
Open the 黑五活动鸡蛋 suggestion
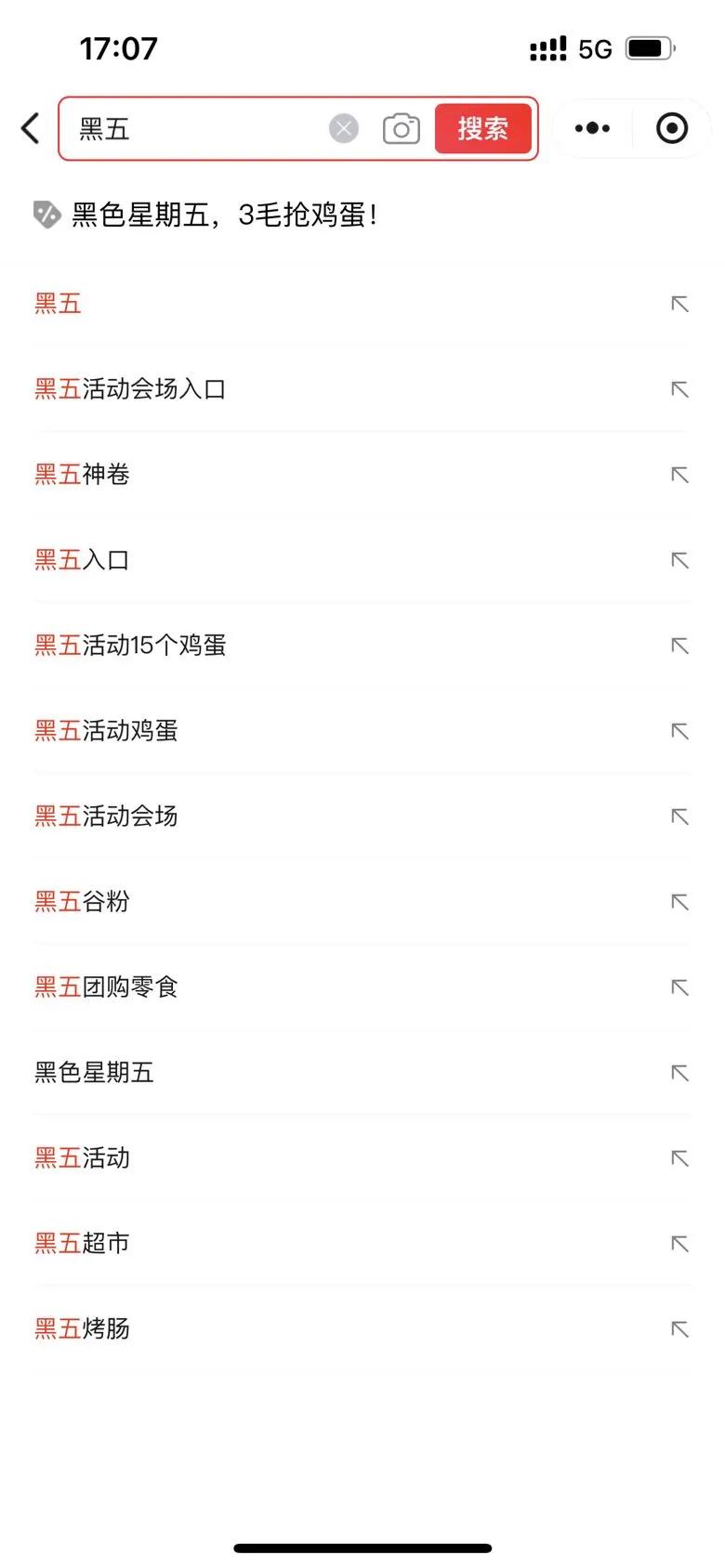click(106, 731)
